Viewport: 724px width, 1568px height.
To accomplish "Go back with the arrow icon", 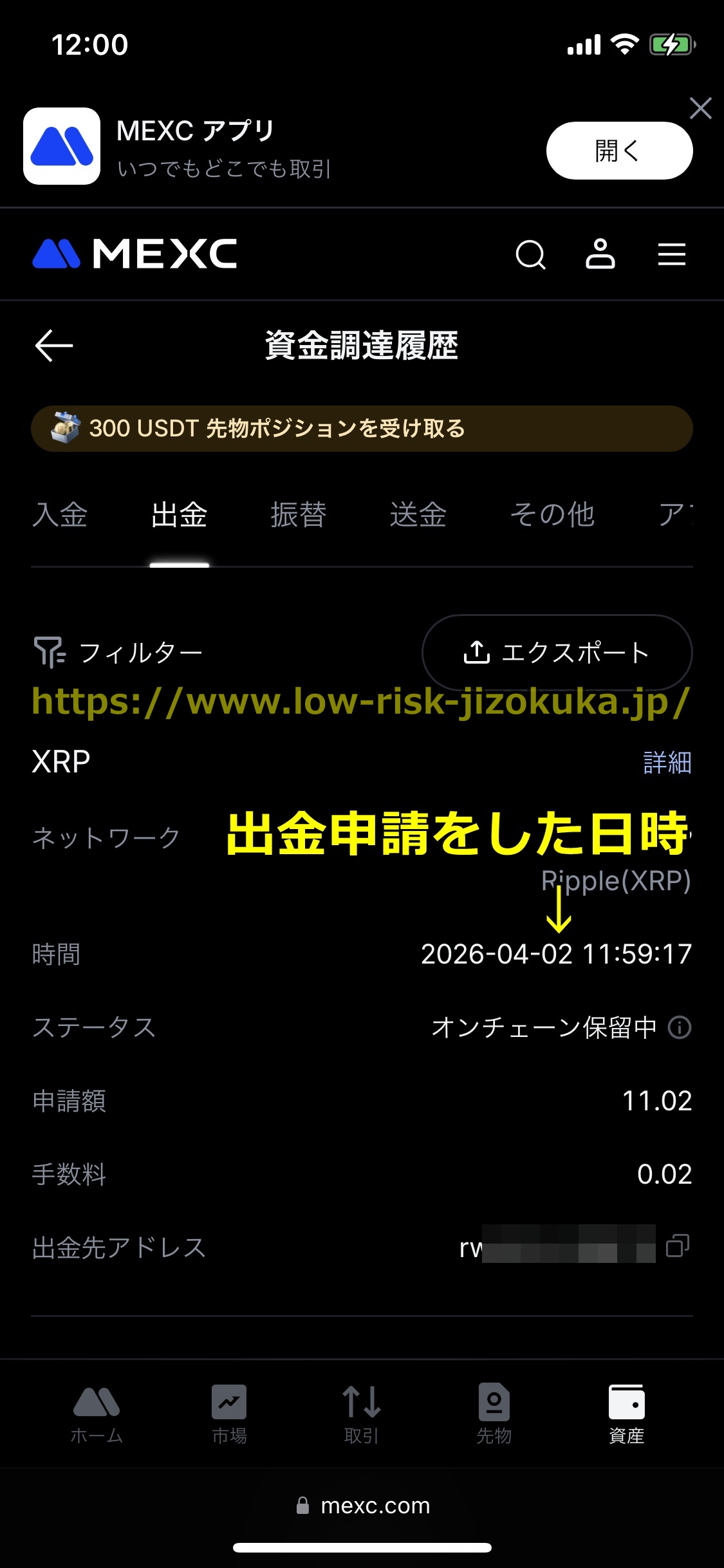I will pos(54,346).
